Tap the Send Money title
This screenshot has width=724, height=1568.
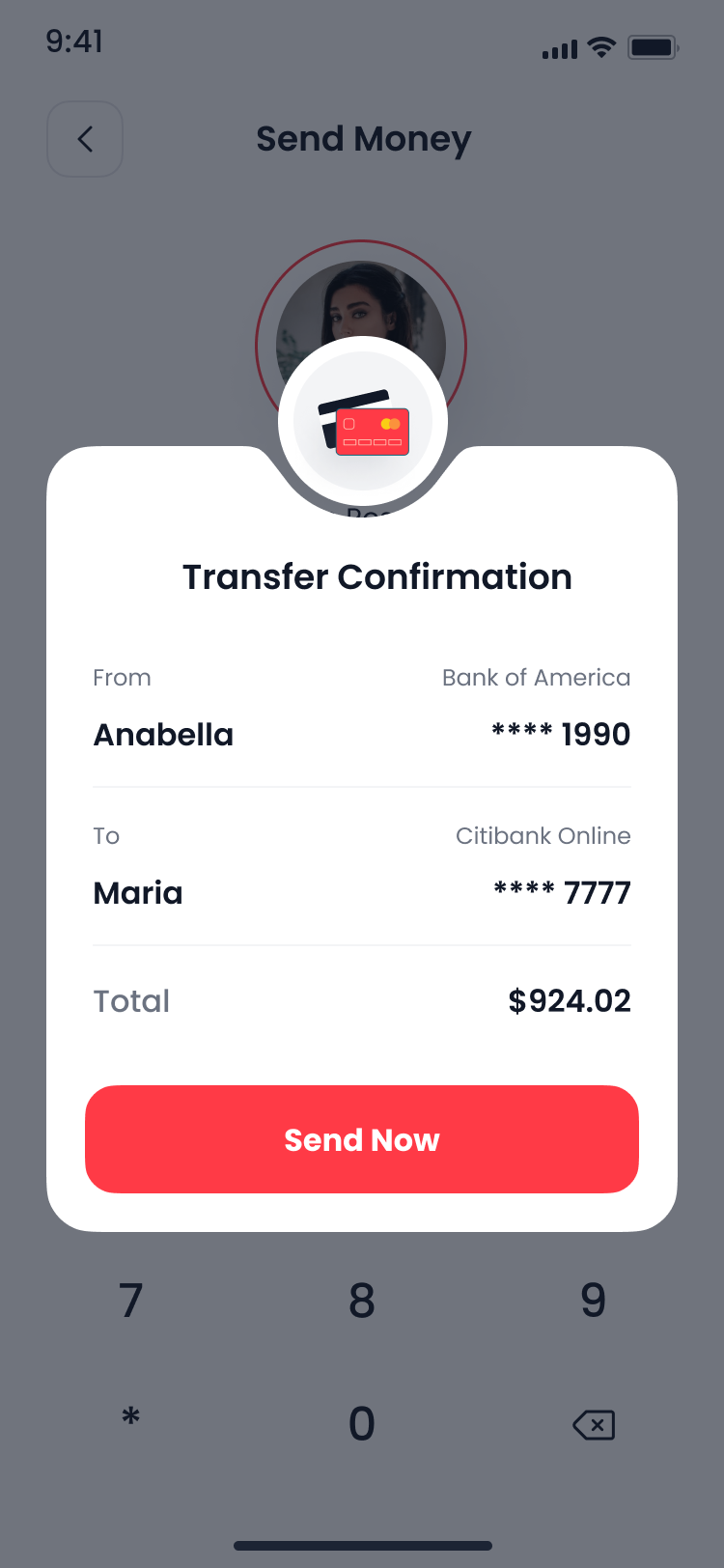coord(364,139)
